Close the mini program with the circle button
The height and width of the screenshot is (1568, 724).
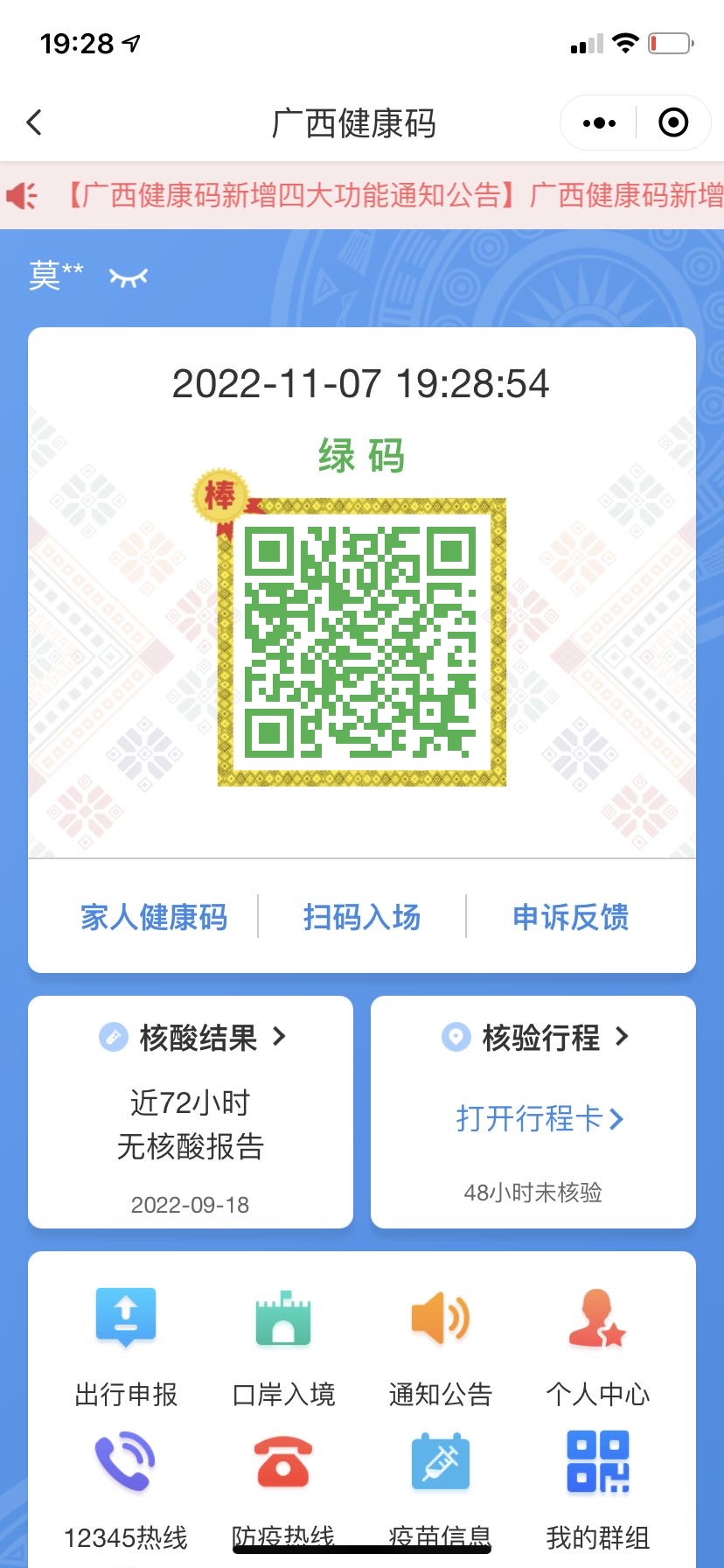coord(672,123)
